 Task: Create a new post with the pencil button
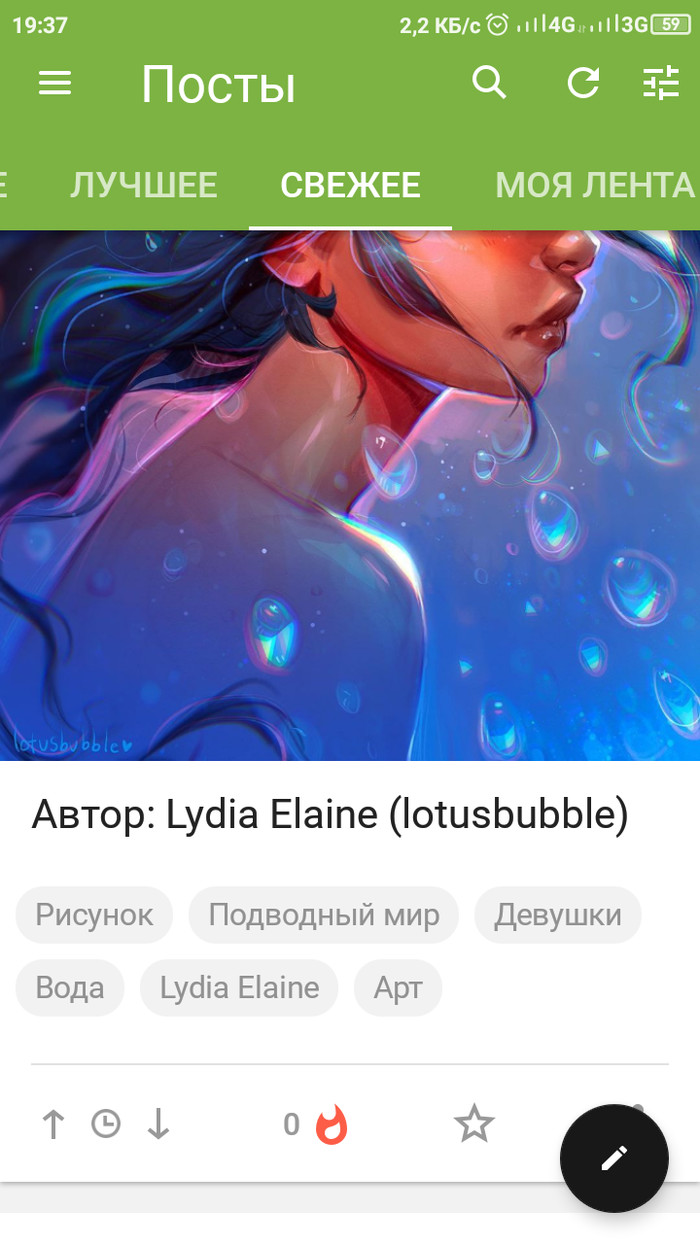click(613, 1158)
